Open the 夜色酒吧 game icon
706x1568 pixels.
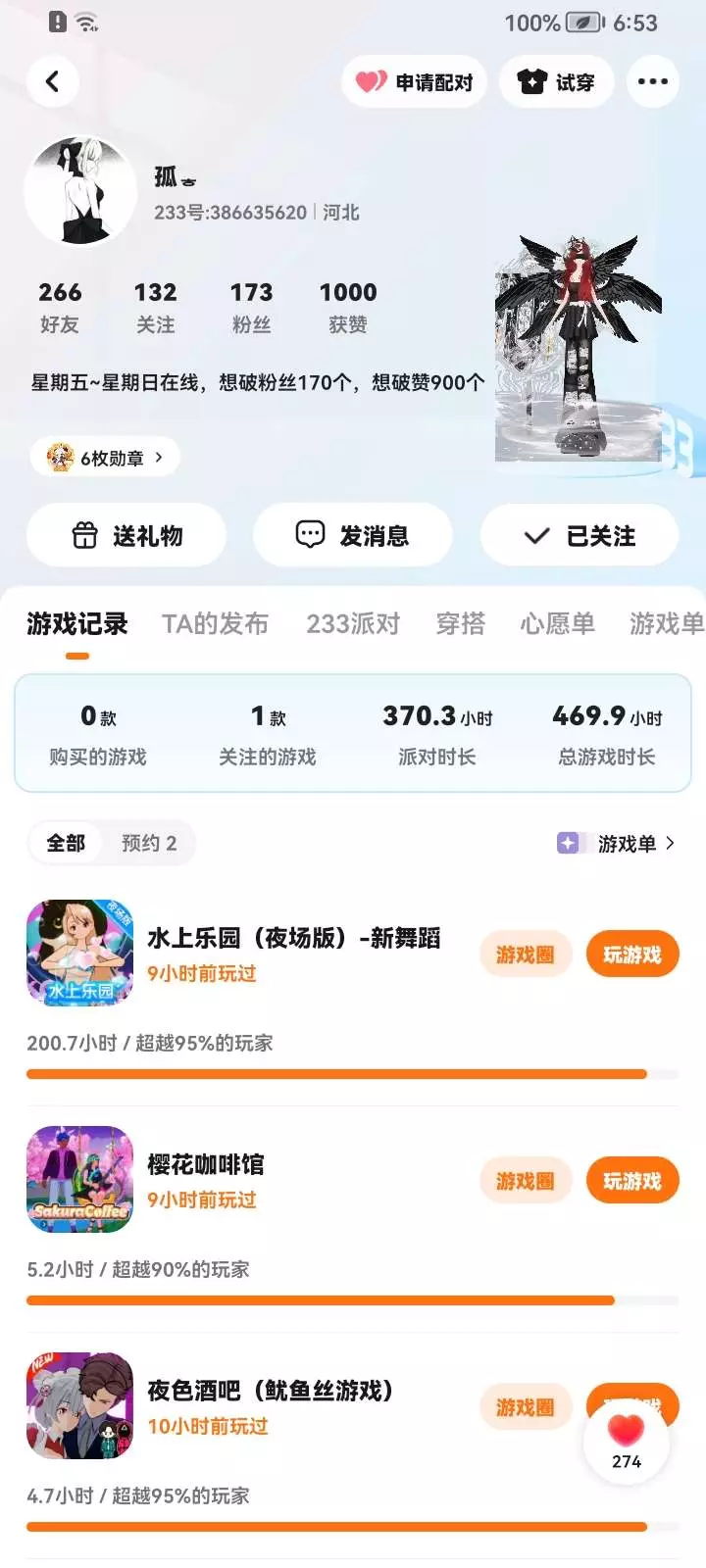79,1405
